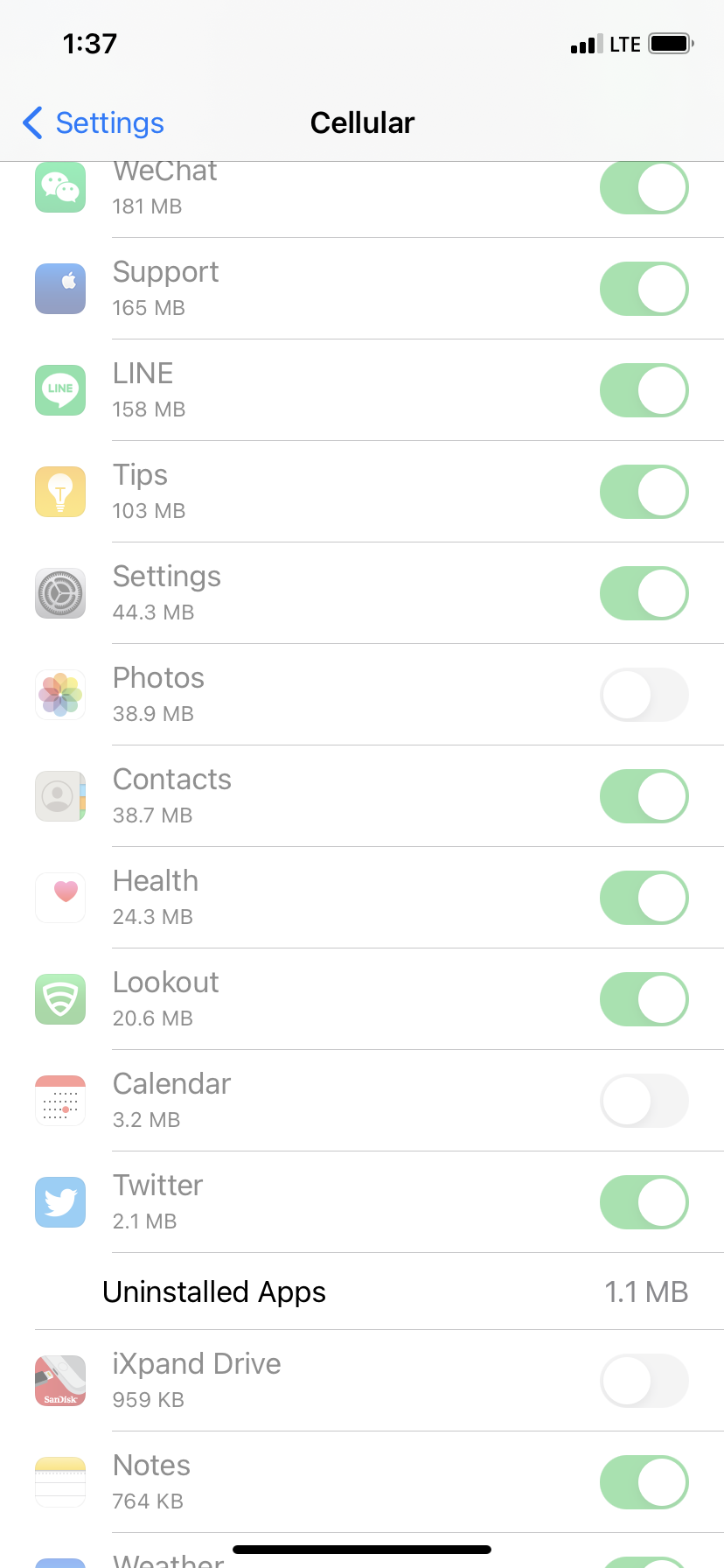Viewport: 724px width, 1568px height.
Task: Turn off Contacts cellular data
Action: [644, 796]
